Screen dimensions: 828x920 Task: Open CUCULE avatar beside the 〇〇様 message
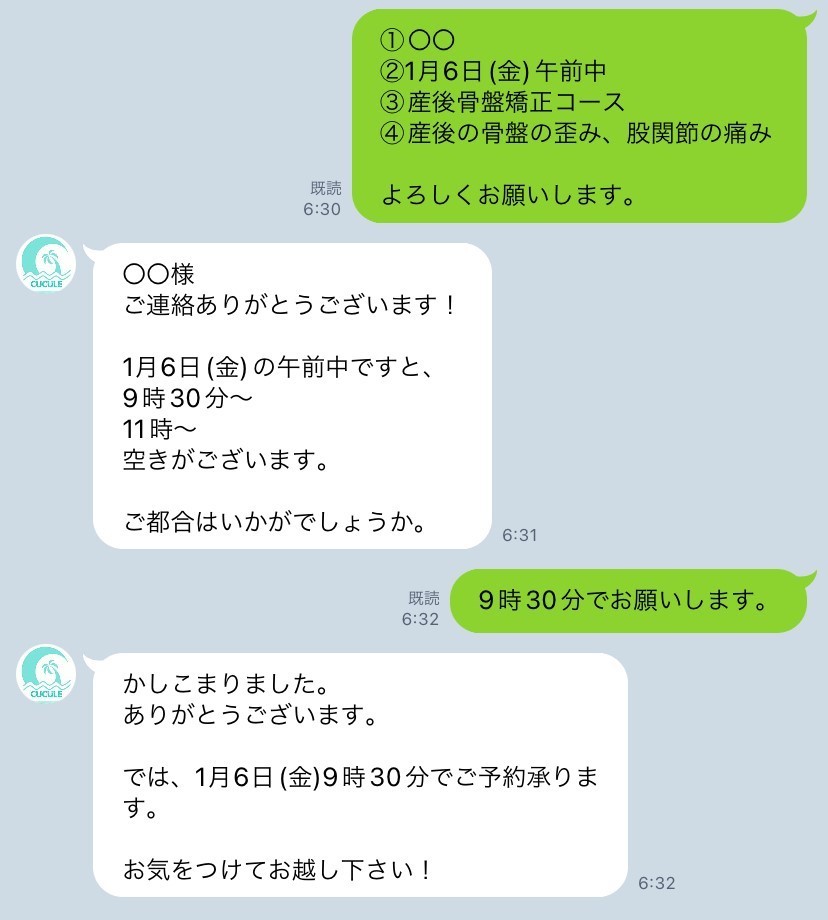click(47, 266)
